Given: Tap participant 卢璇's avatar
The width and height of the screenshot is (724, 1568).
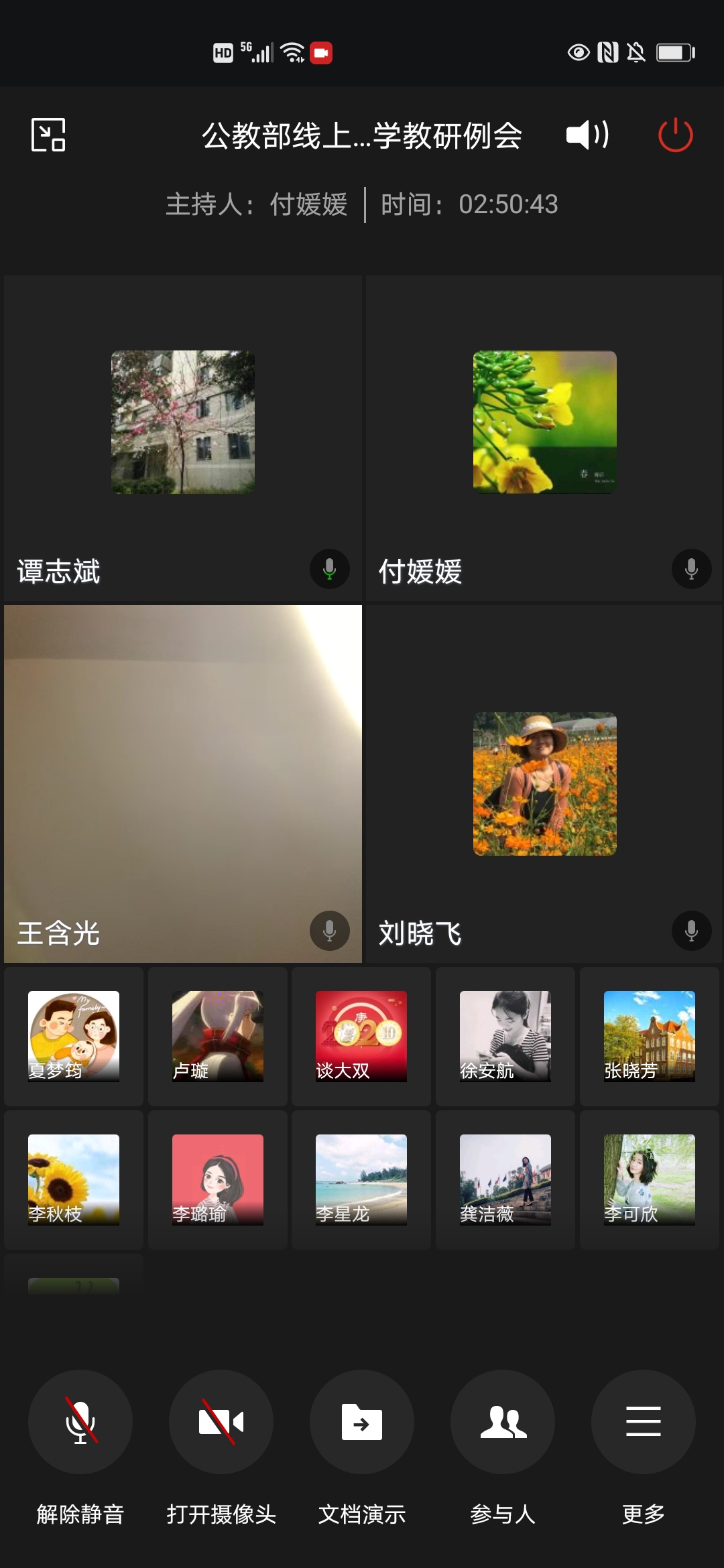Looking at the screenshot, I should tap(218, 1036).
